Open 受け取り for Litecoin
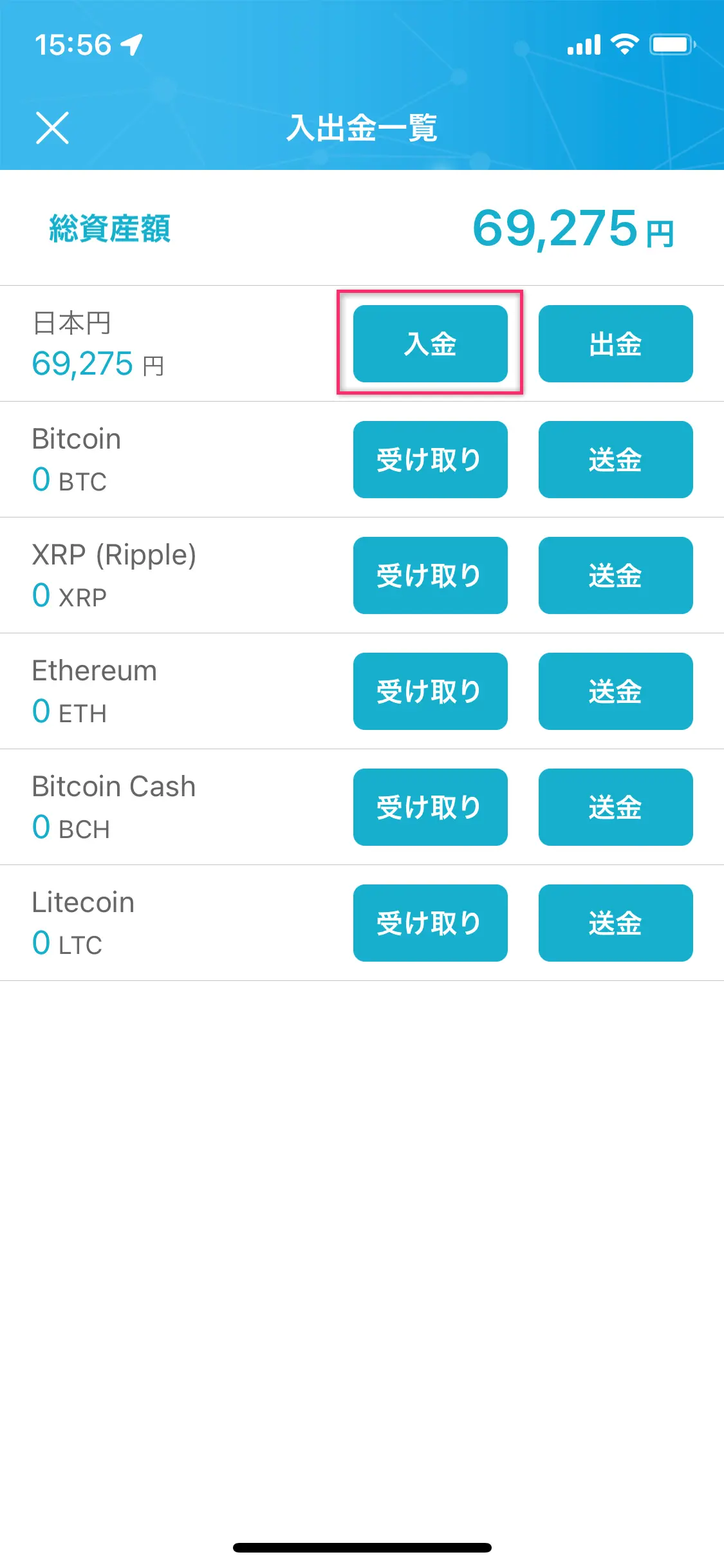 tap(430, 923)
